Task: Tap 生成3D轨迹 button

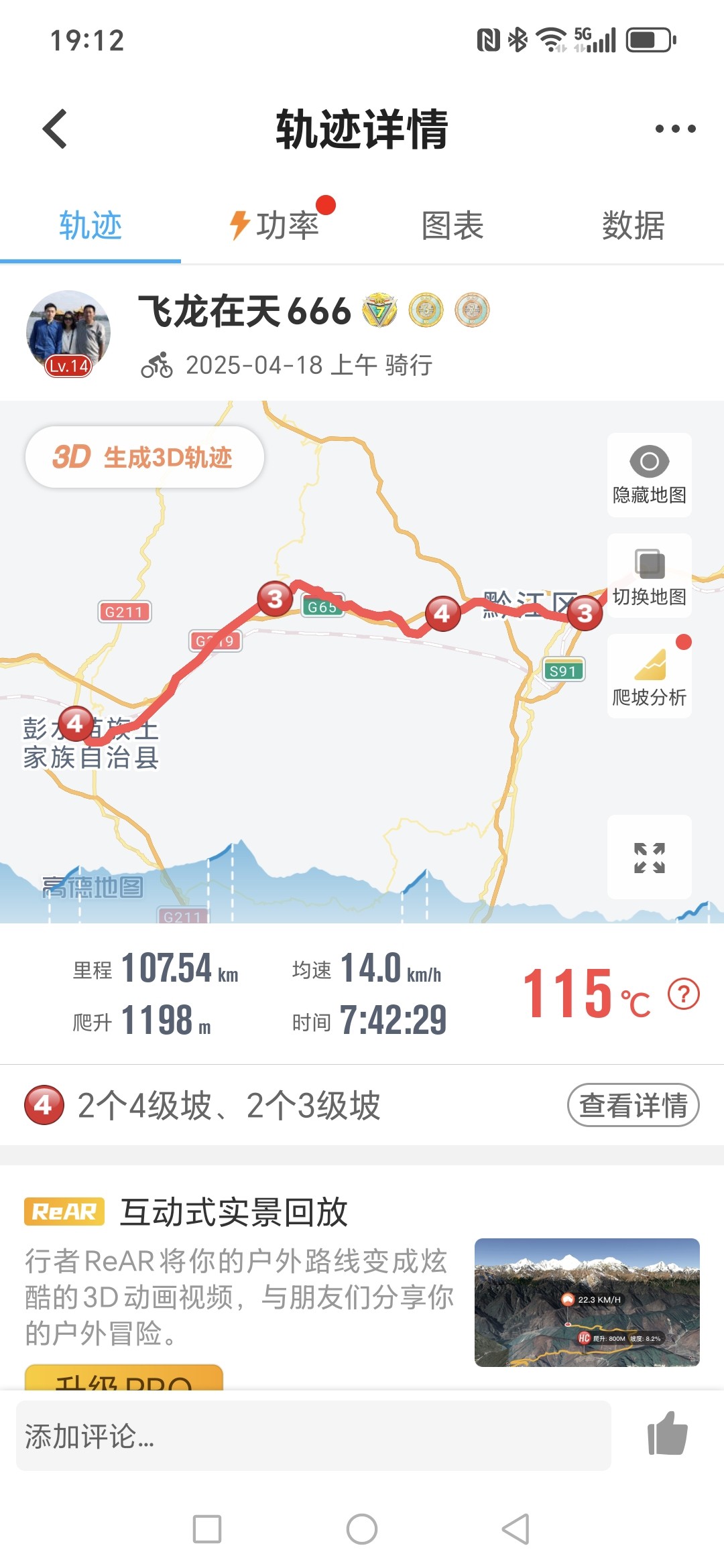Action: [145, 458]
